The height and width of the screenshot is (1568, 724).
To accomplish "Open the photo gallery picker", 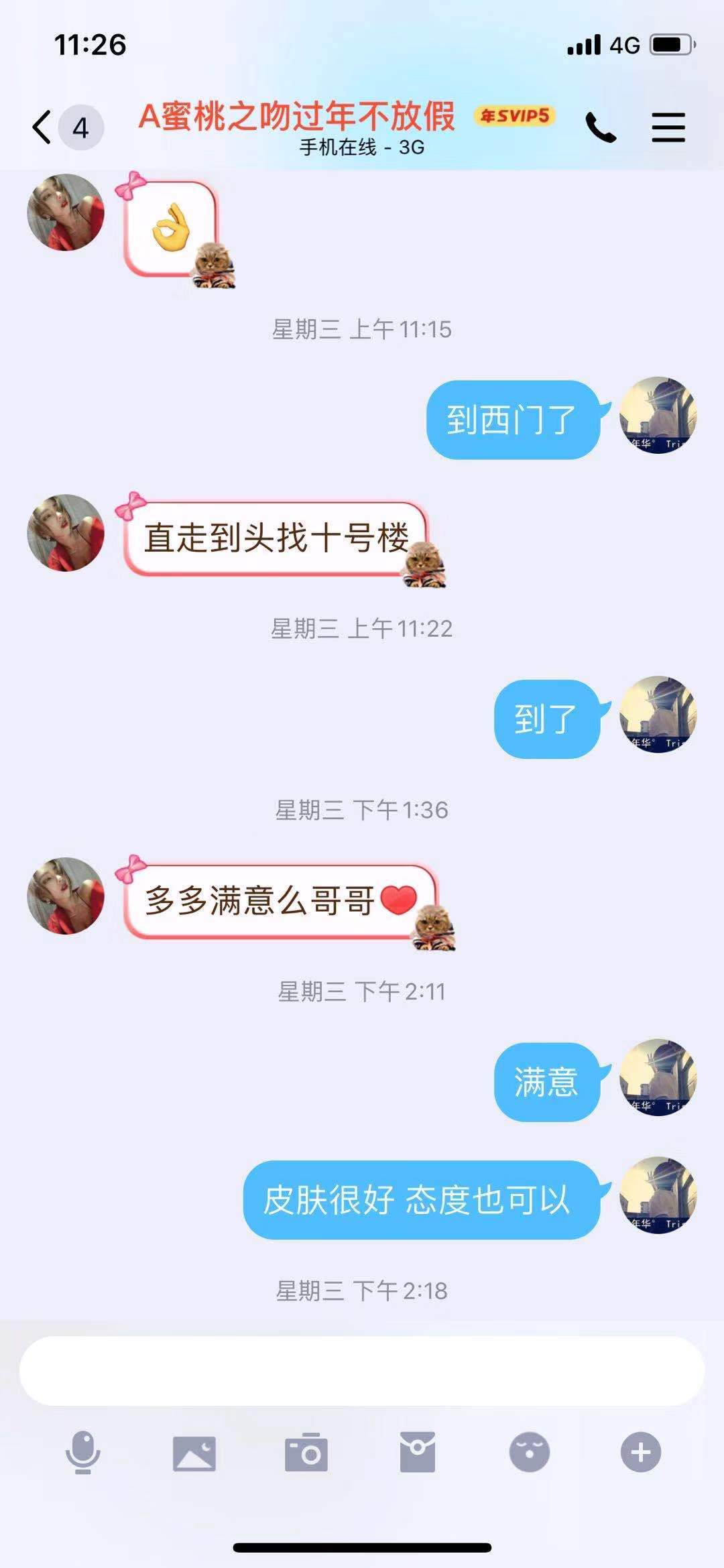I will [194, 1453].
